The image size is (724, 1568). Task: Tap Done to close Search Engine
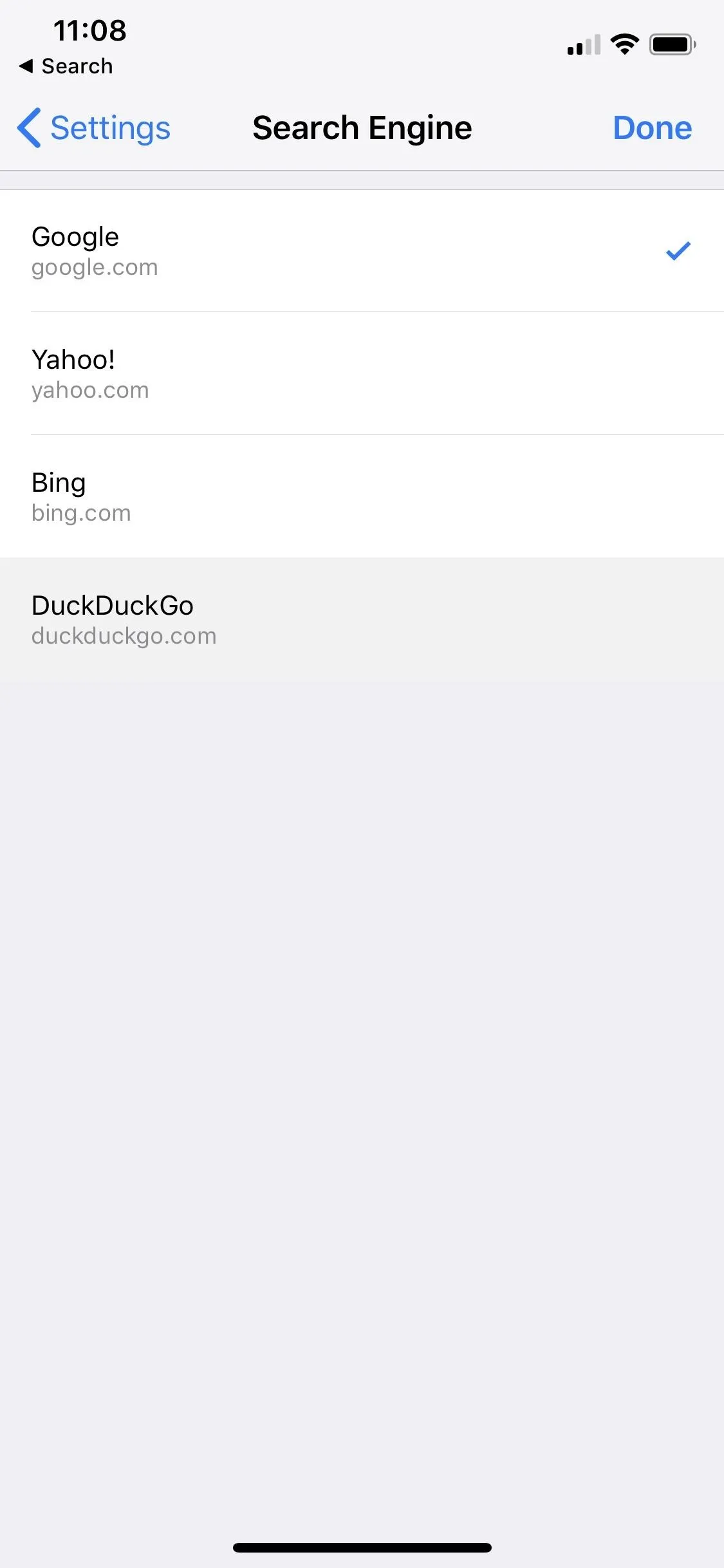tap(652, 127)
